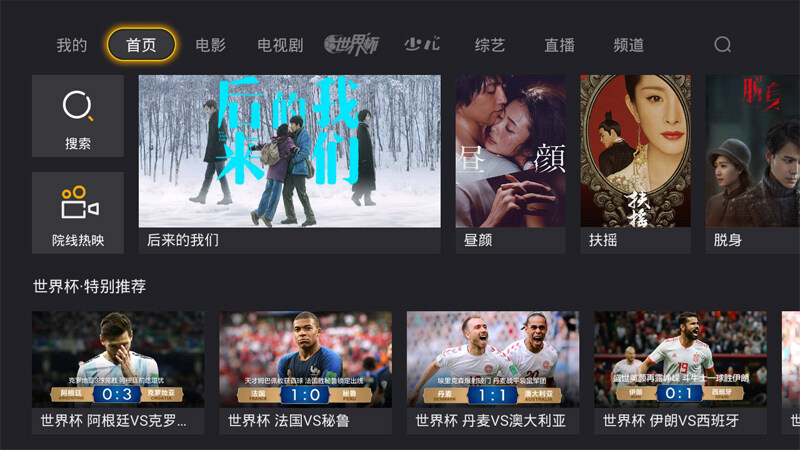
Task: Open the 电视剧 tab
Action: (280, 45)
